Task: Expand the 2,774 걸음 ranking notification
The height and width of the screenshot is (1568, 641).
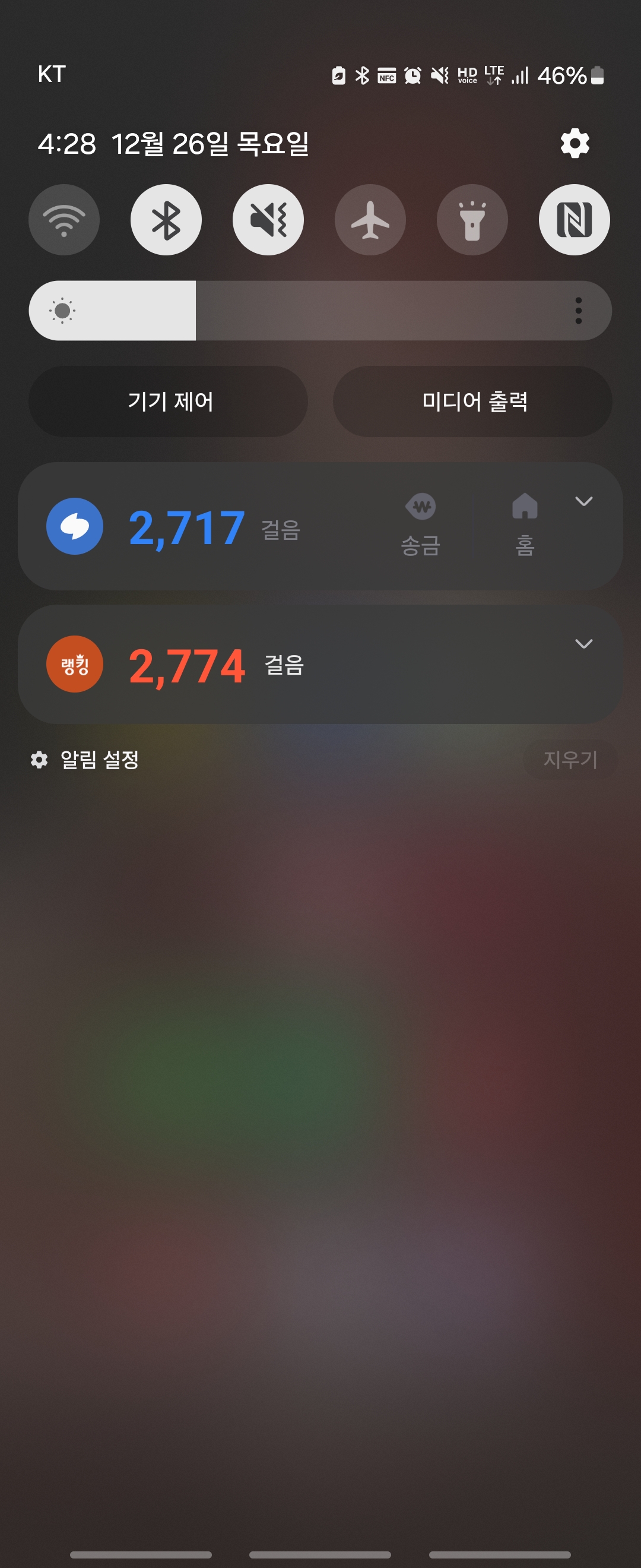Action: [x=583, y=644]
